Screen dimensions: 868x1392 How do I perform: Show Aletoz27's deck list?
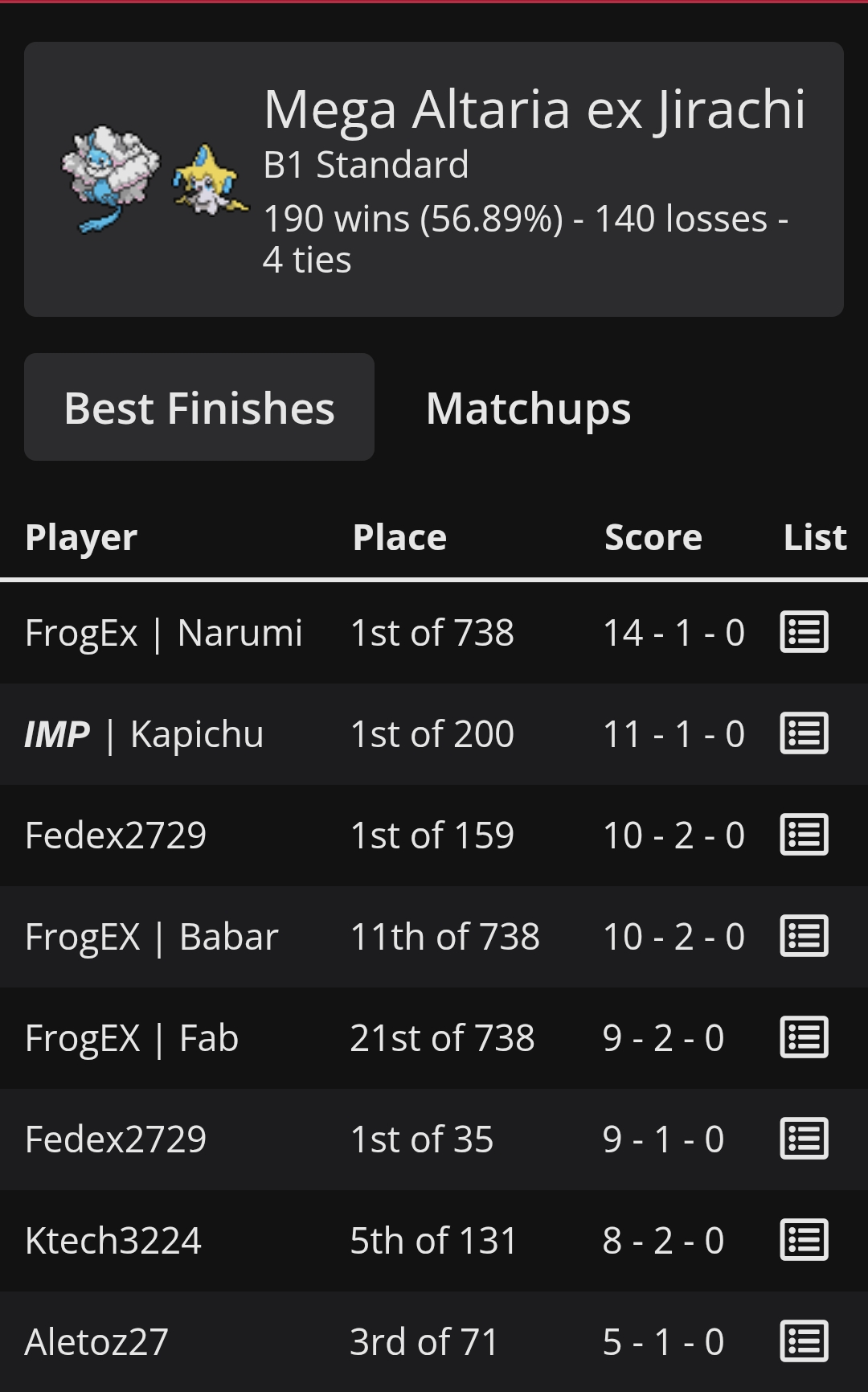(804, 1341)
